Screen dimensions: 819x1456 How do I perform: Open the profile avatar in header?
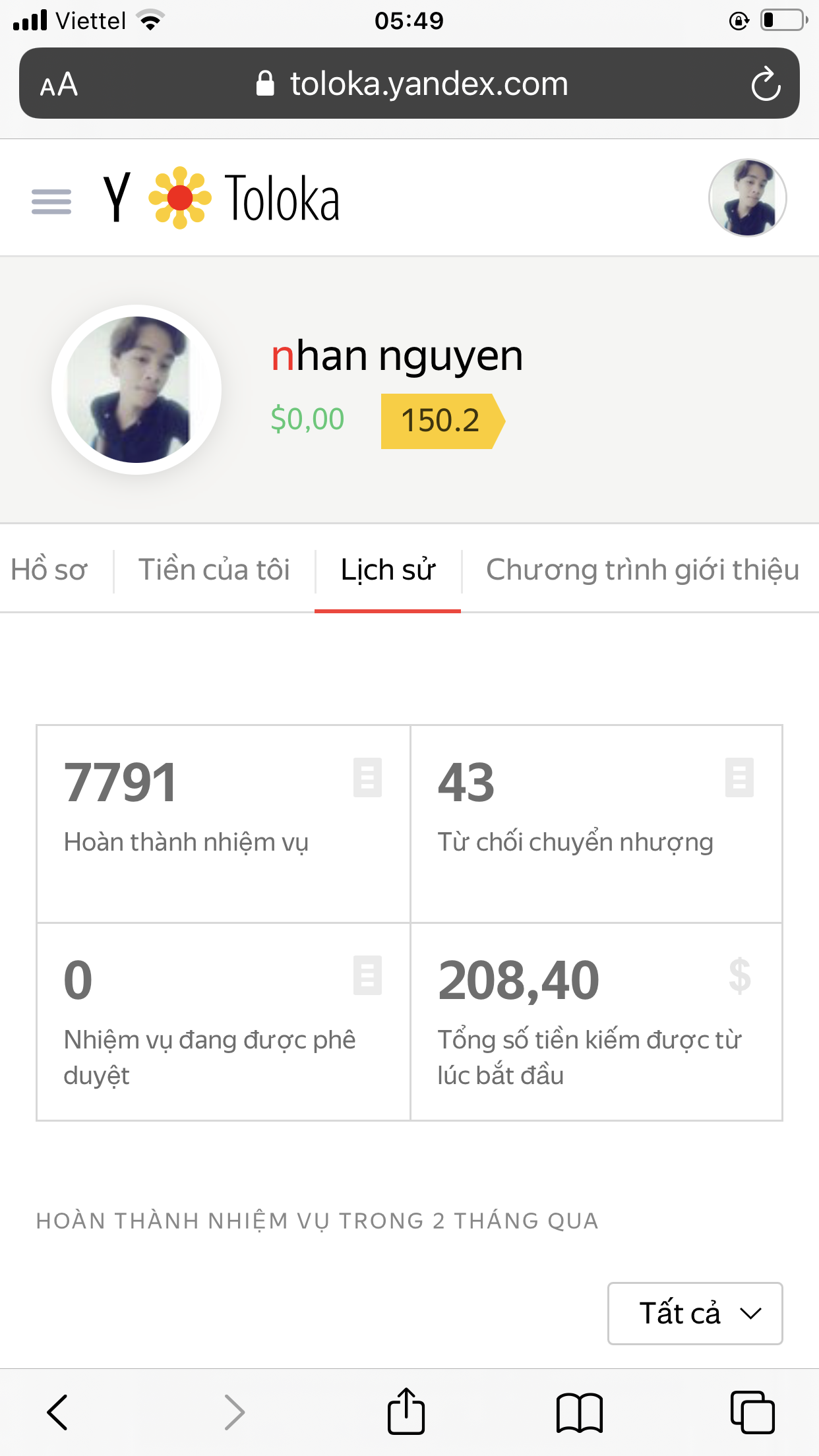(747, 197)
